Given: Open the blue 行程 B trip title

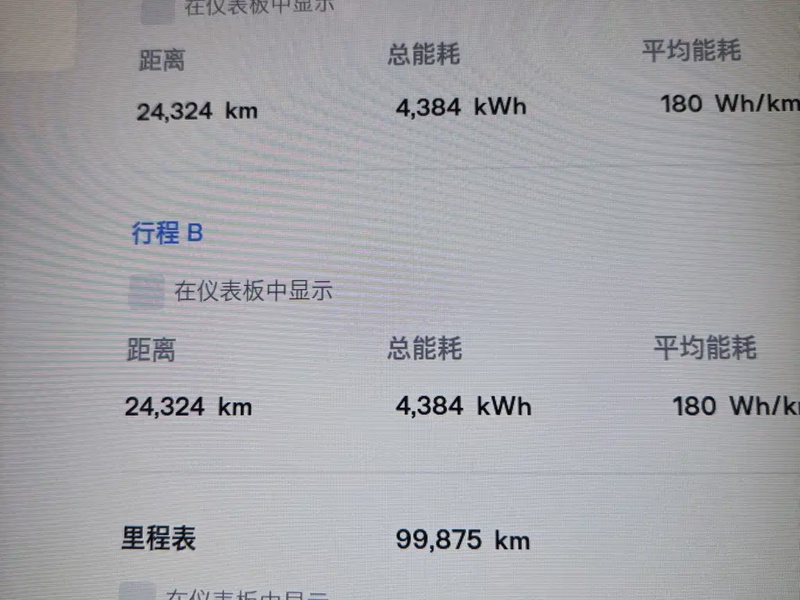Looking at the screenshot, I should coord(167,234).
